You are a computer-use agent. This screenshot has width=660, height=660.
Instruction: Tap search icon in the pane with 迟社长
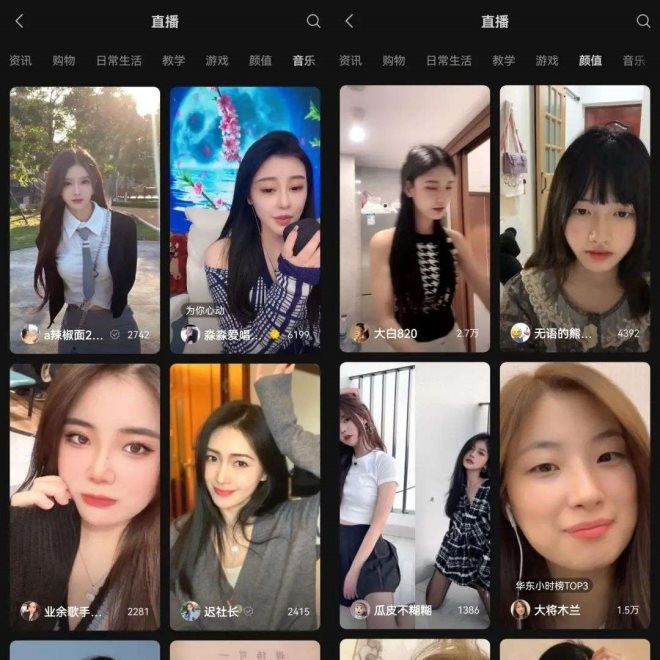(313, 21)
